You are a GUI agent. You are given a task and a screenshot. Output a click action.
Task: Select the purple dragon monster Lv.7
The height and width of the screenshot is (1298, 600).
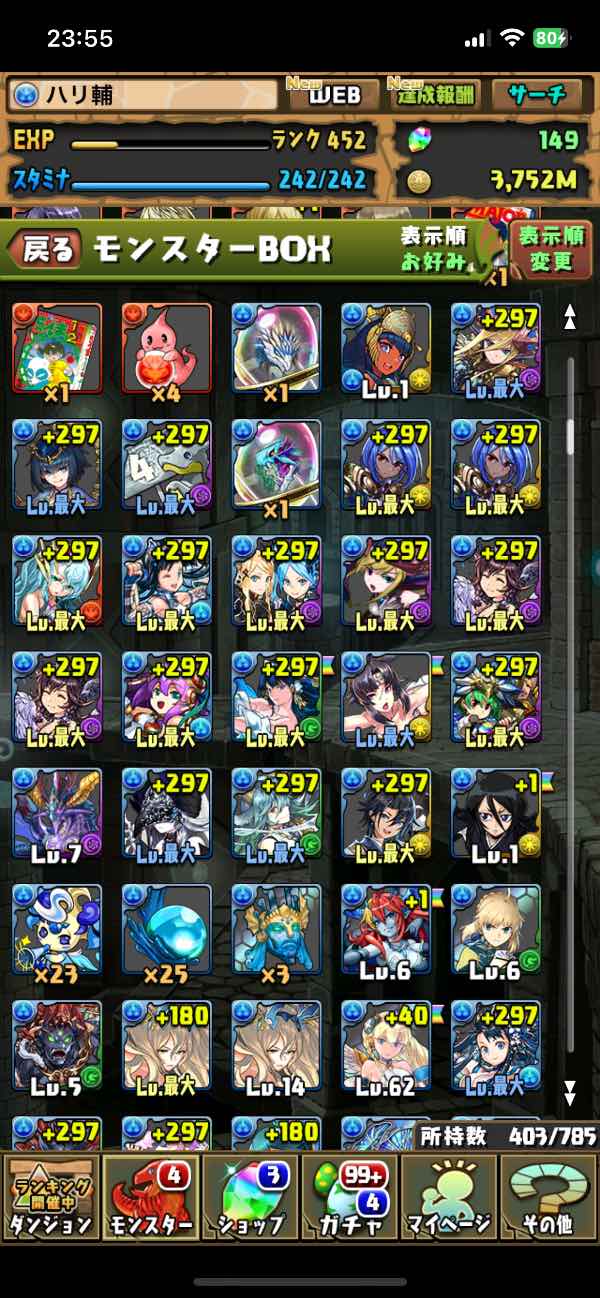(x=57, y=812)
